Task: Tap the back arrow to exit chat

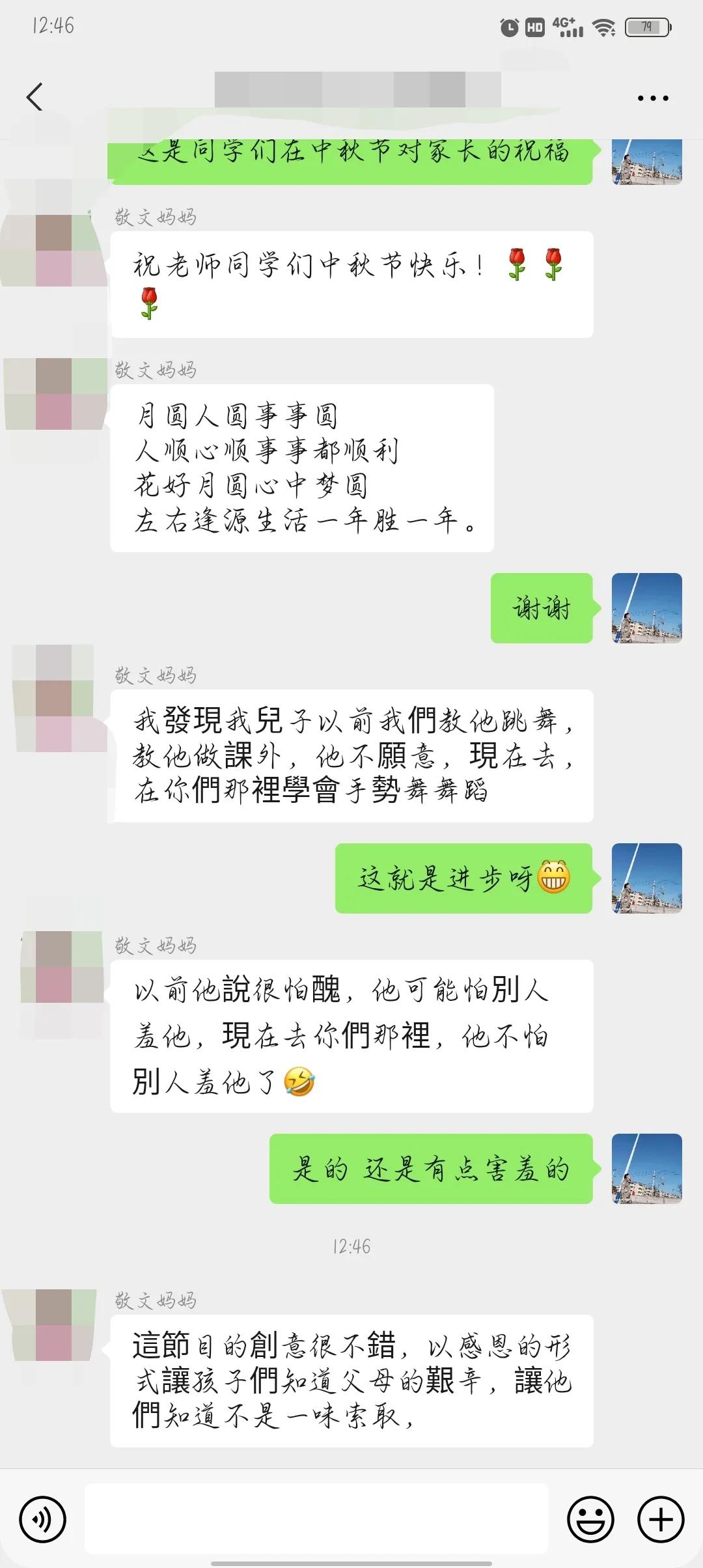Action: click(x=34, y=98)
